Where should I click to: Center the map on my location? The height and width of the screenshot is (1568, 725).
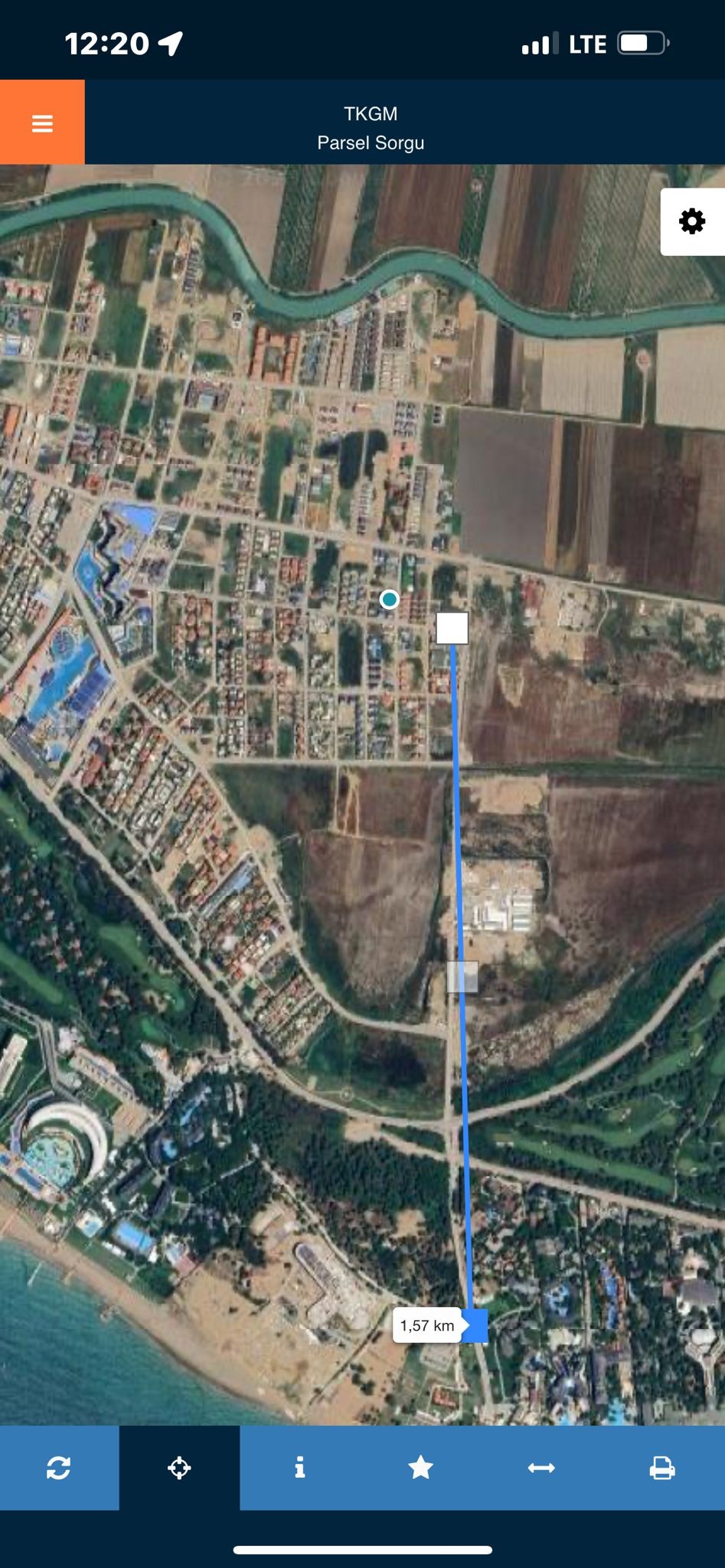click(179, 1467)
